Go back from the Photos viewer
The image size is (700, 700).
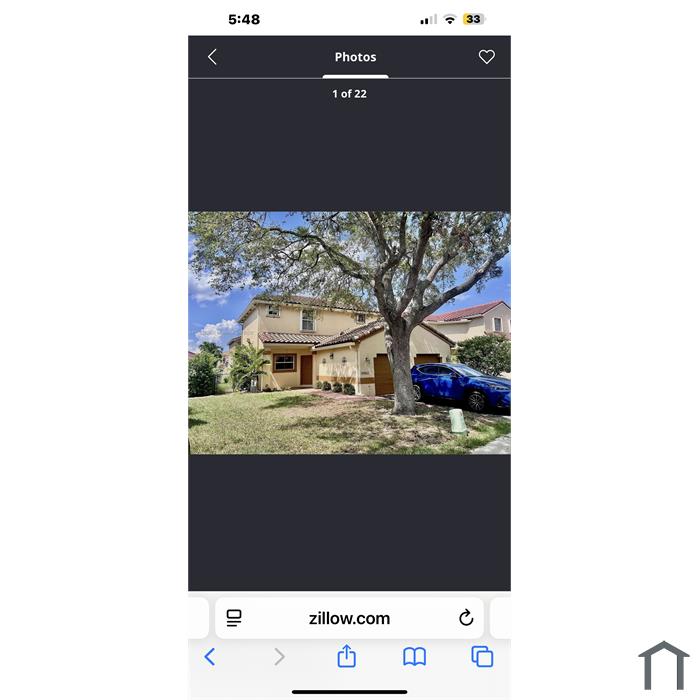coord(212,57)
